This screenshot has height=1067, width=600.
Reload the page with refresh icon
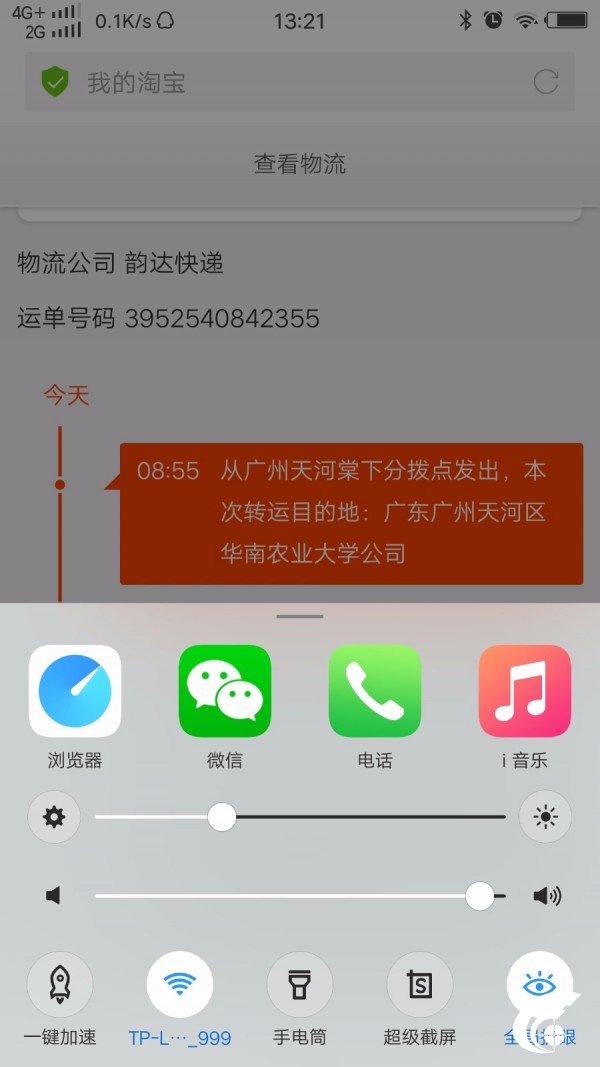tap(546, 82)
